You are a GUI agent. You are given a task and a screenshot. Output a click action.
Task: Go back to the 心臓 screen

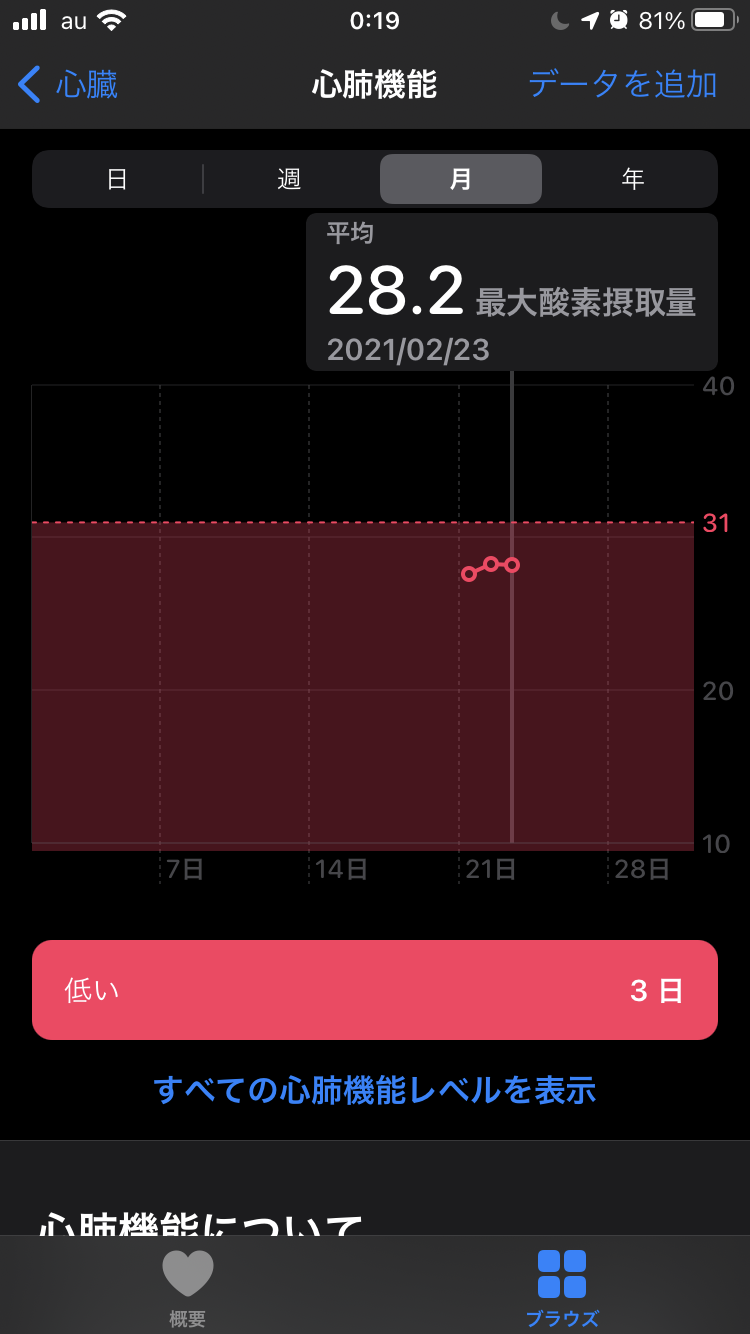coord(68,85)
